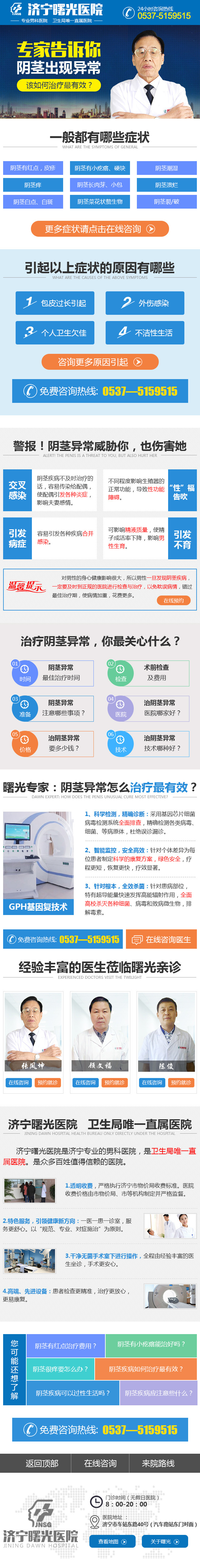Open 来院路线 in bottom bar

pyautogui.click(x=158, y=1463)
